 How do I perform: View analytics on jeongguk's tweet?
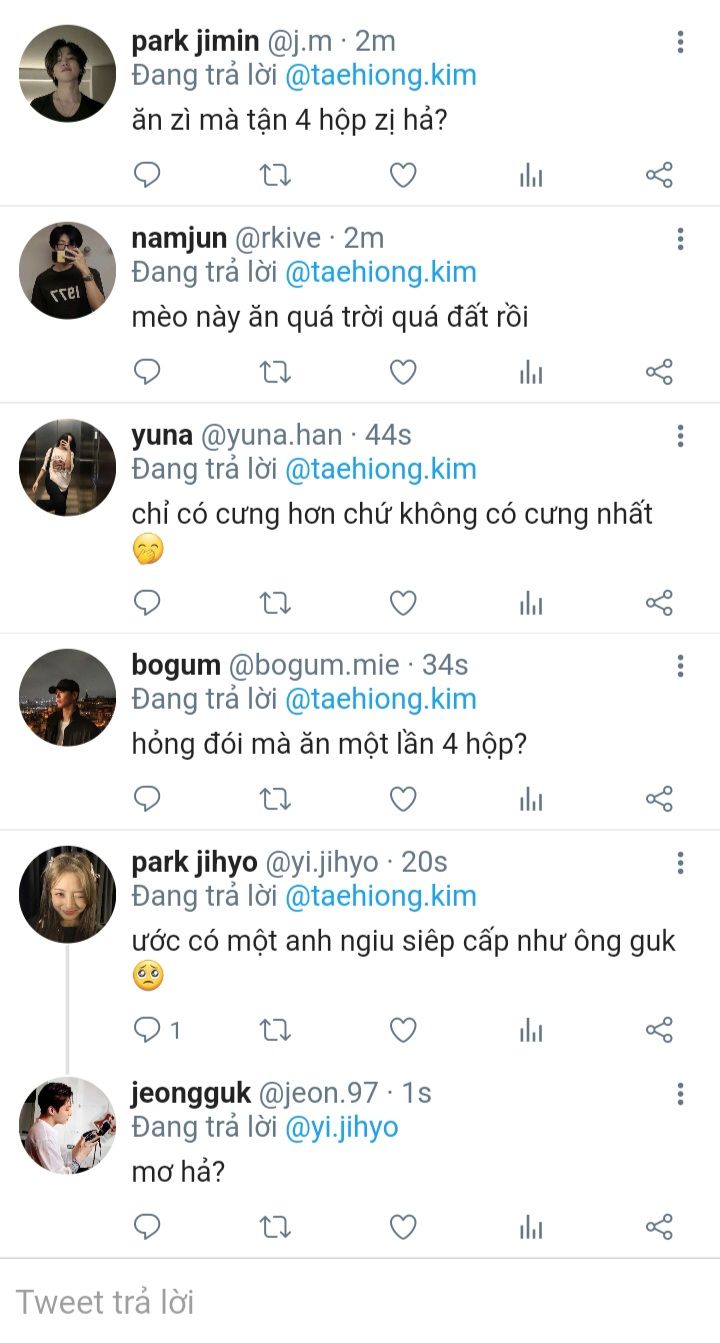click(x=531, y=1227)
